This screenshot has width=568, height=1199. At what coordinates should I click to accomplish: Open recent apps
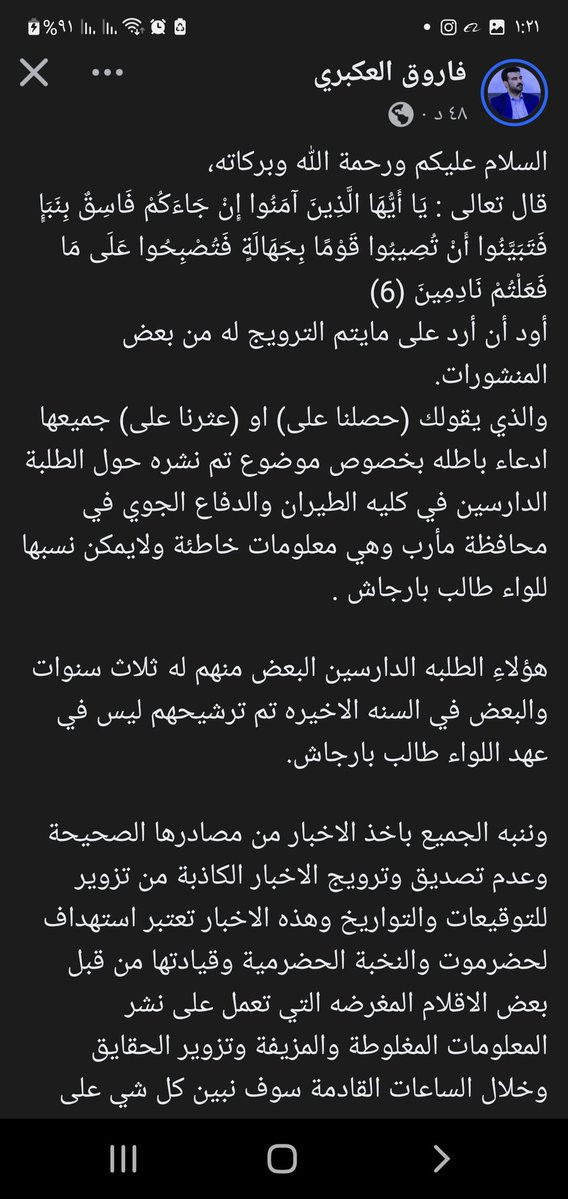[x=122, y=1159]
